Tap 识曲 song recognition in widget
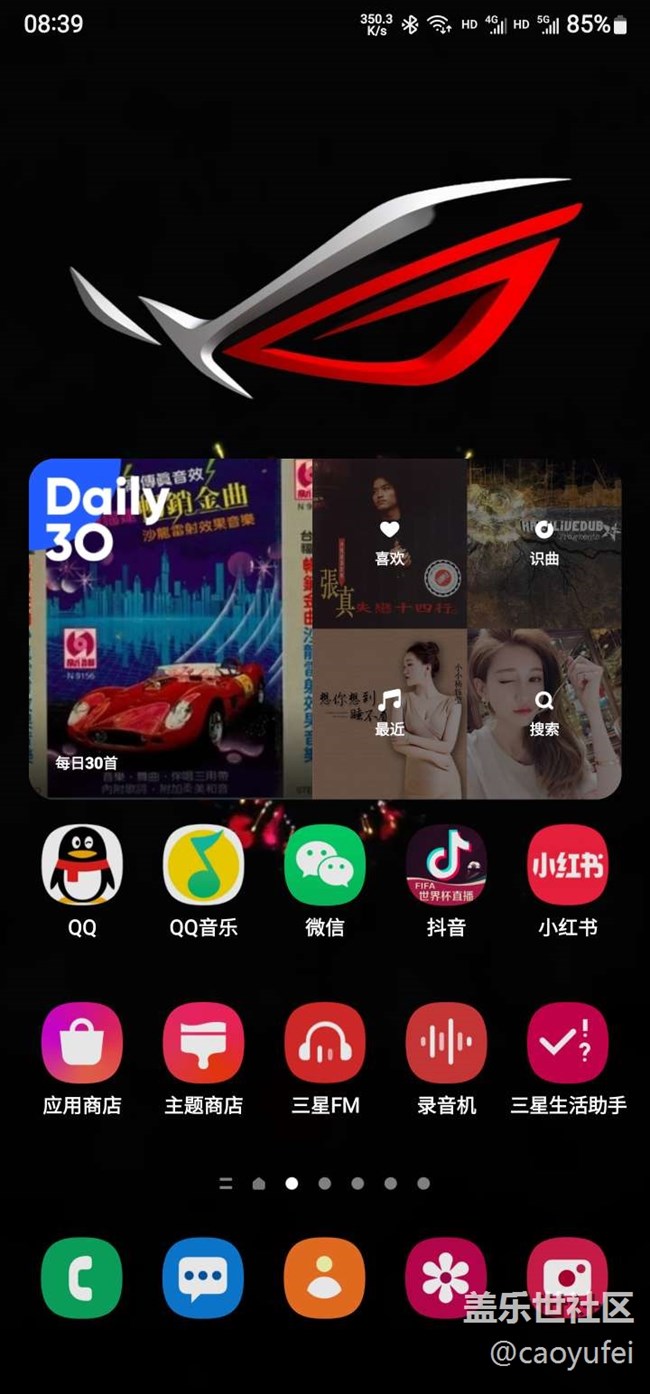 click(x=544, y=542)
